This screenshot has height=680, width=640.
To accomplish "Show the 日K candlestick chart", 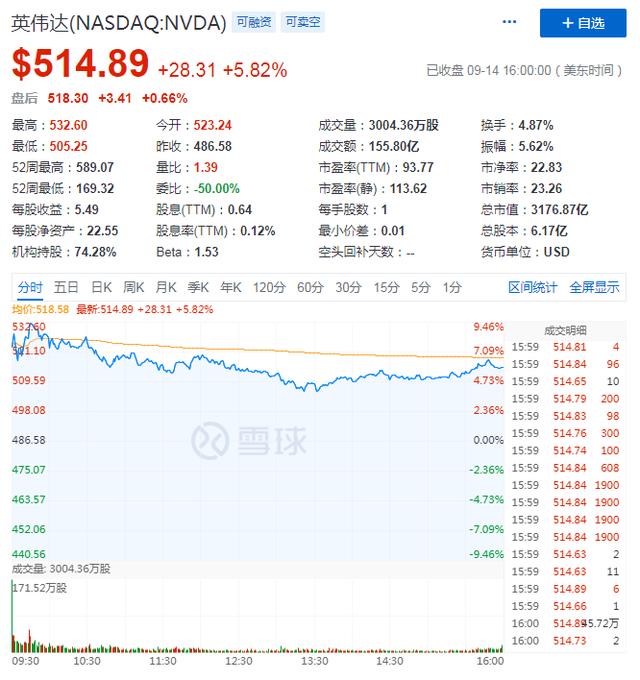I will click(x=101, y=288).
